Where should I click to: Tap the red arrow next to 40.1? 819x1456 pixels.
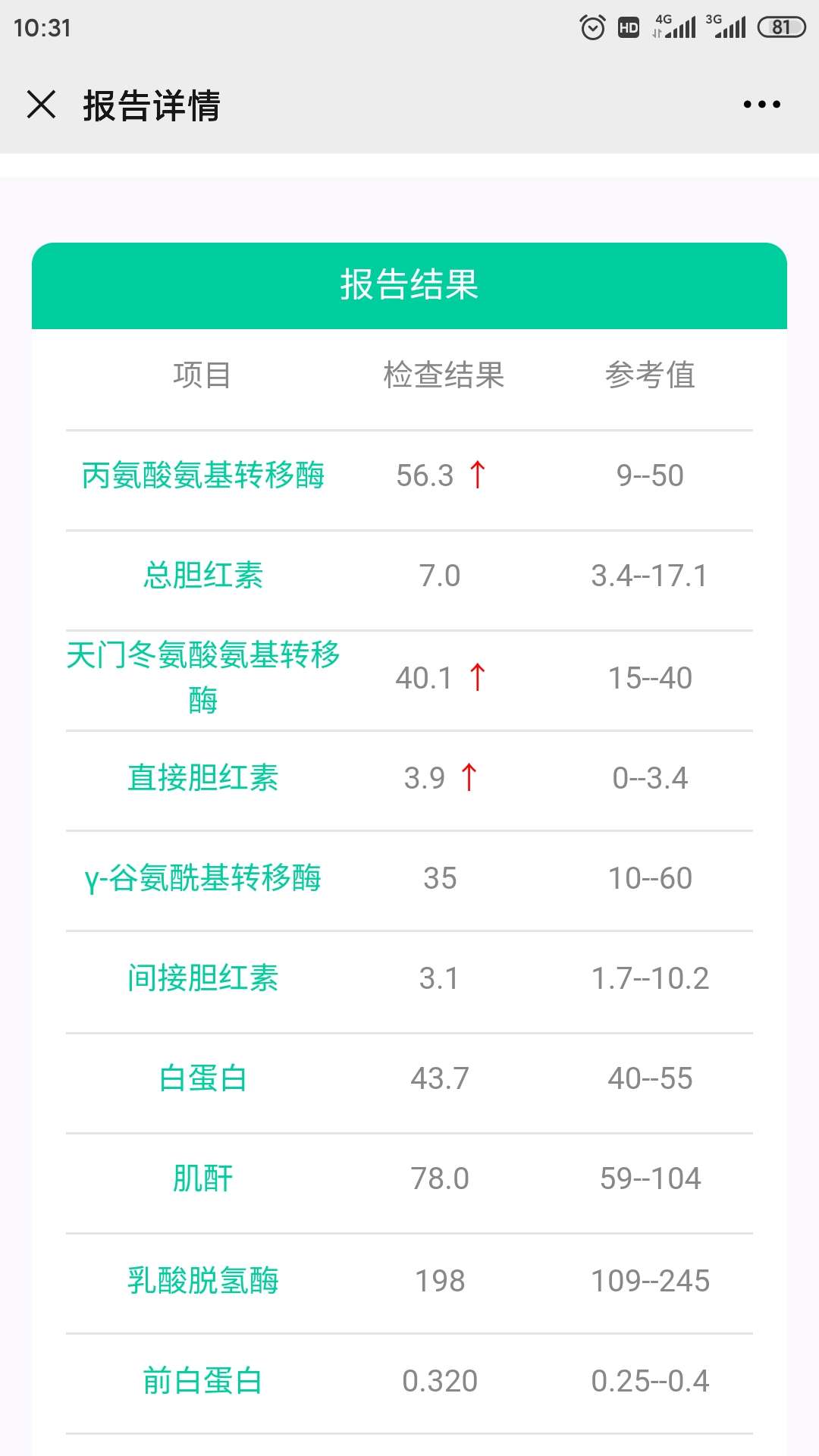(x=478, y=677)
